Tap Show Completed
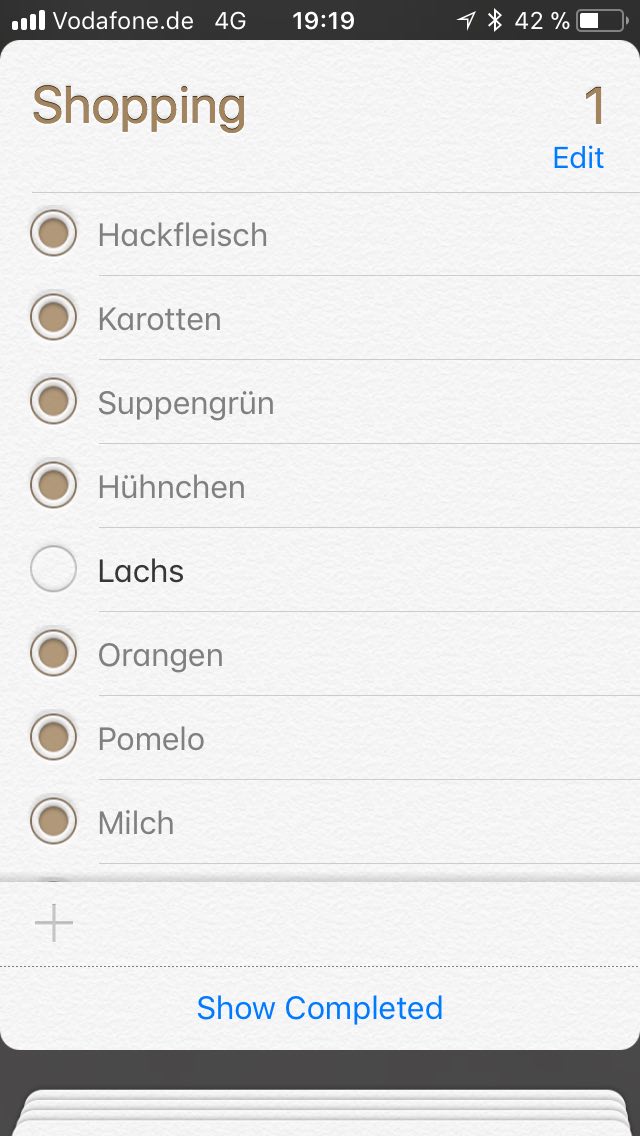The height and width of the screenshot is (1136, 640). [x=319, y=1007]
